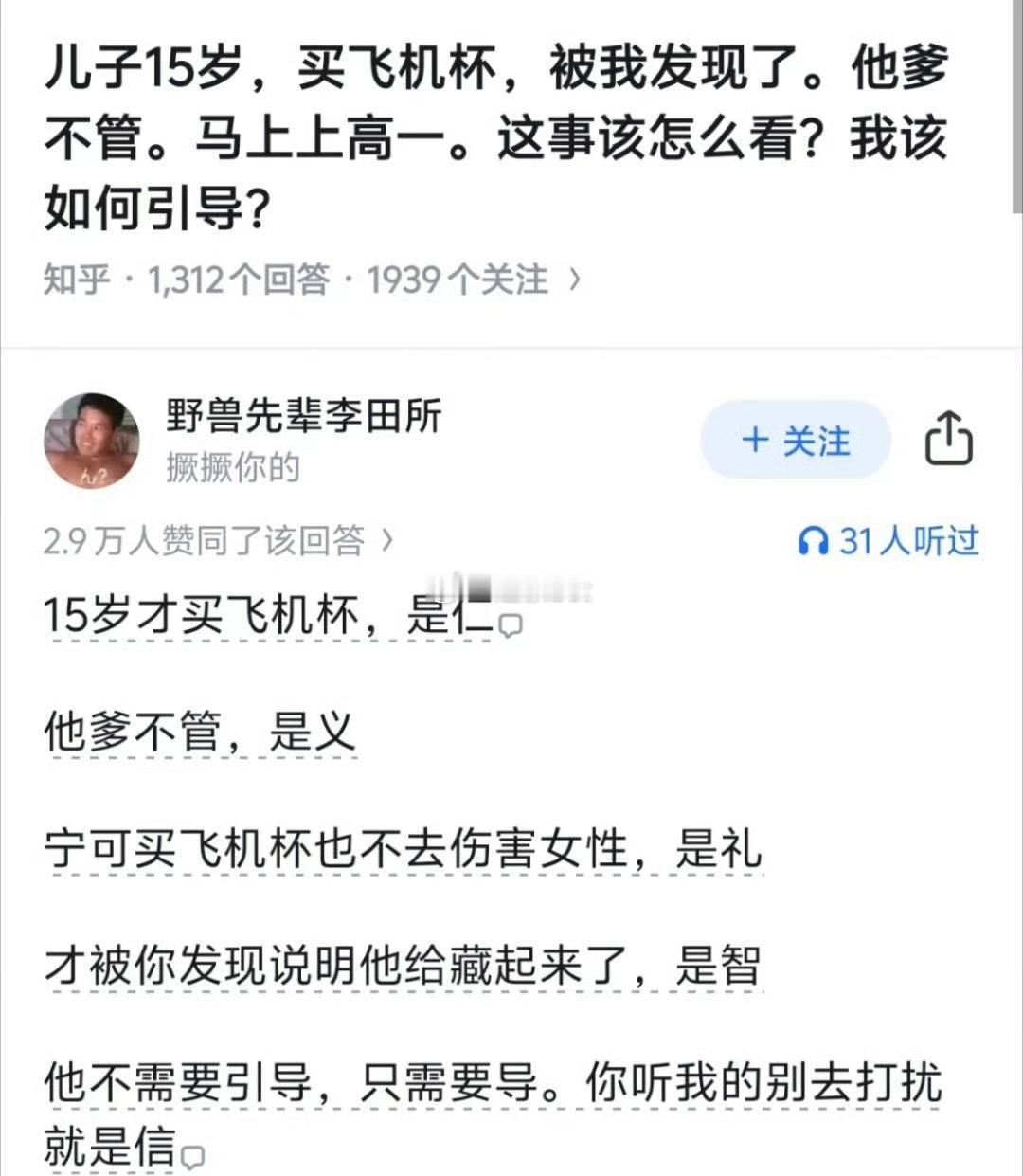
Task: Expand the chevron after "2.9万人赞同了该回答"
Action: click(x=387, y=541)
